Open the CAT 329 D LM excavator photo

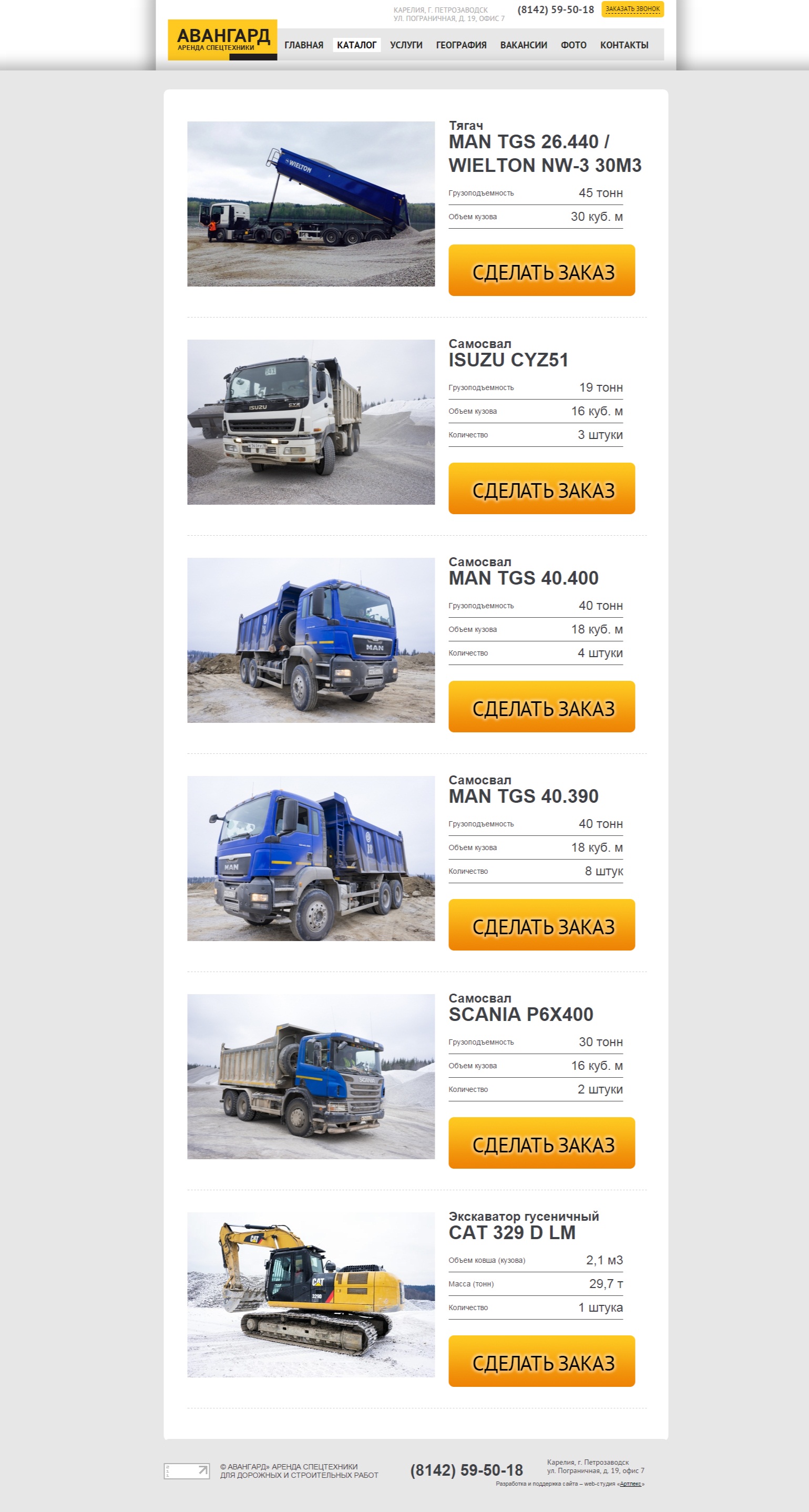[x=311, y=1295]
